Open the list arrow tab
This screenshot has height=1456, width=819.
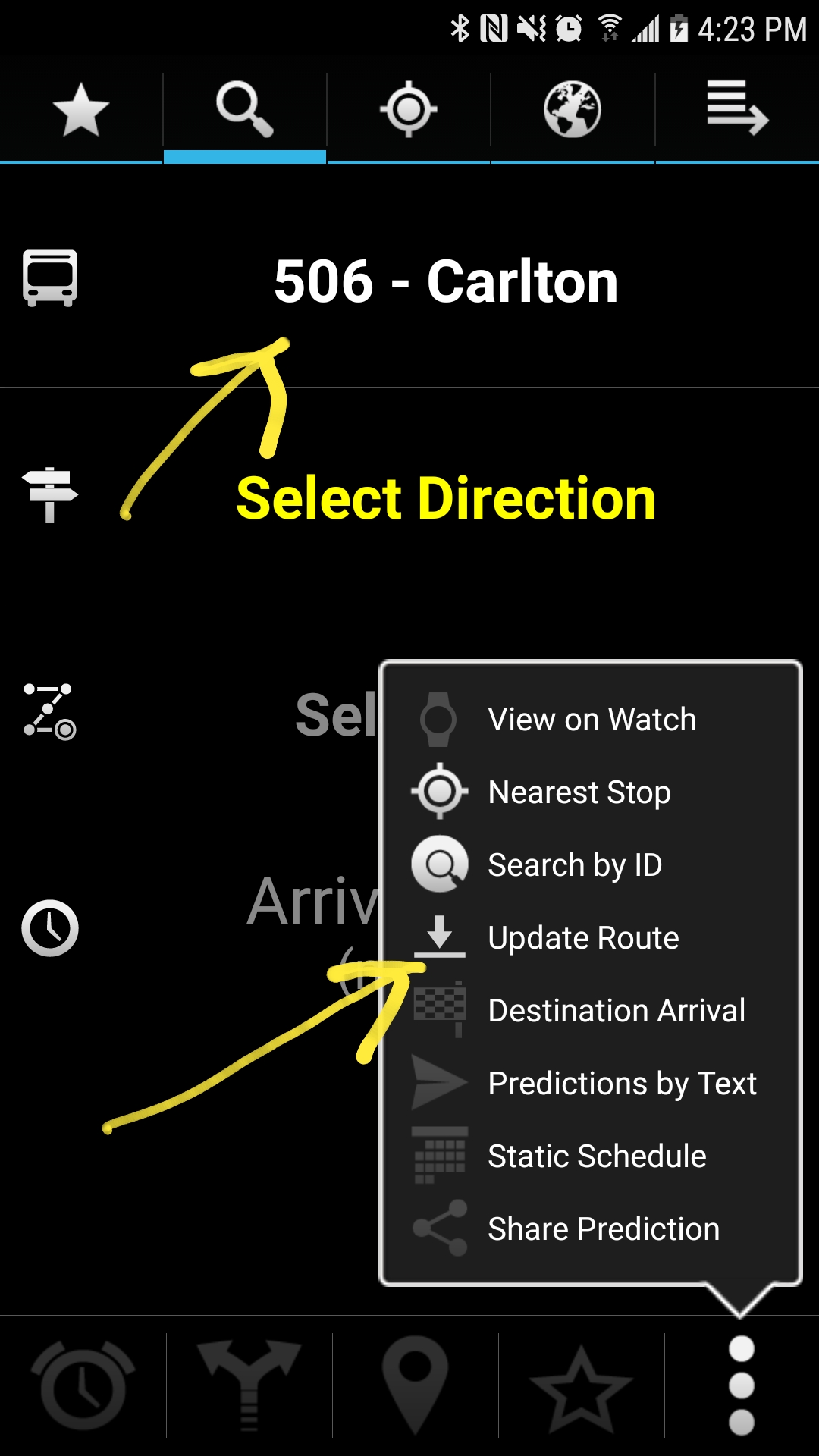(x=737, y=111)
